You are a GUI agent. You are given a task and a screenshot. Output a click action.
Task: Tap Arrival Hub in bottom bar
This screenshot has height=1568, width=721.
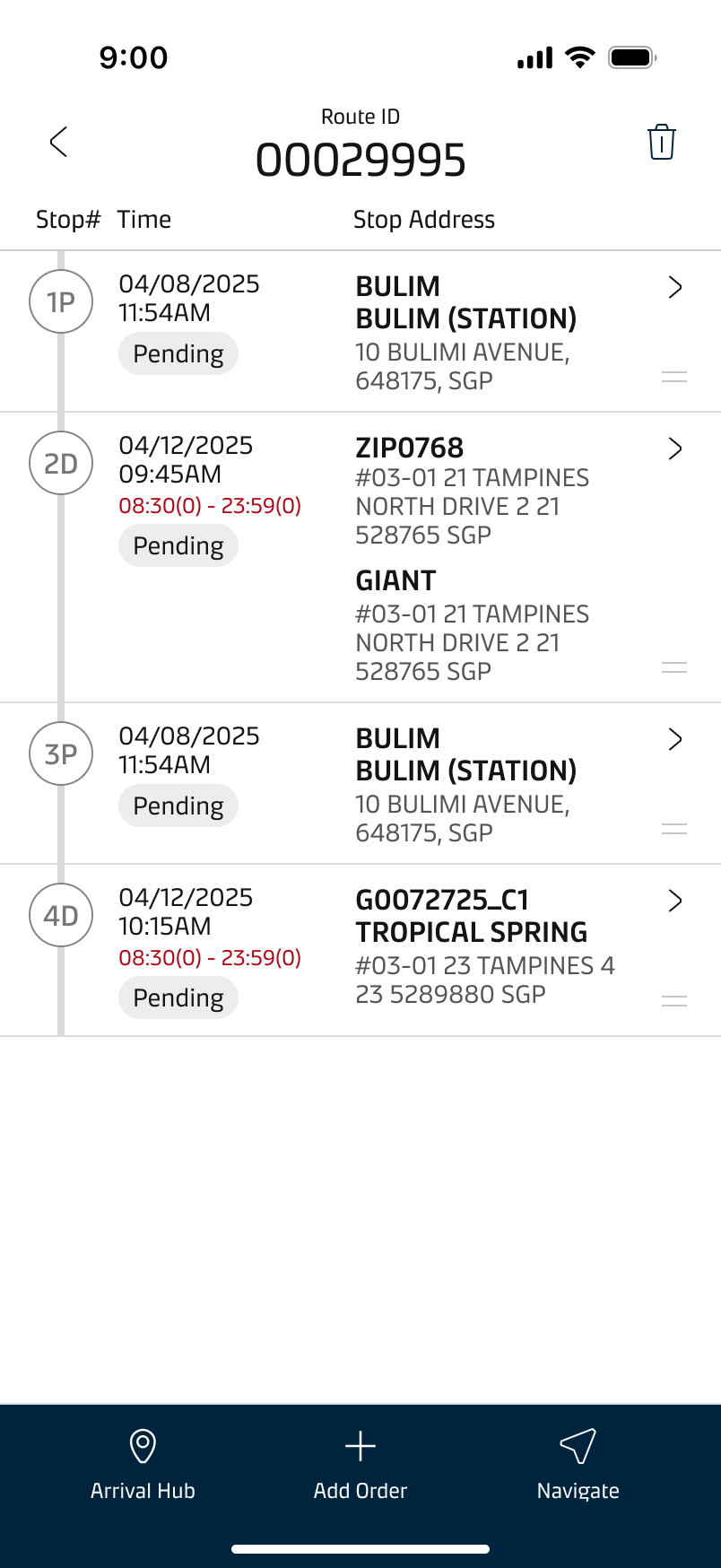pos(143,1464)
